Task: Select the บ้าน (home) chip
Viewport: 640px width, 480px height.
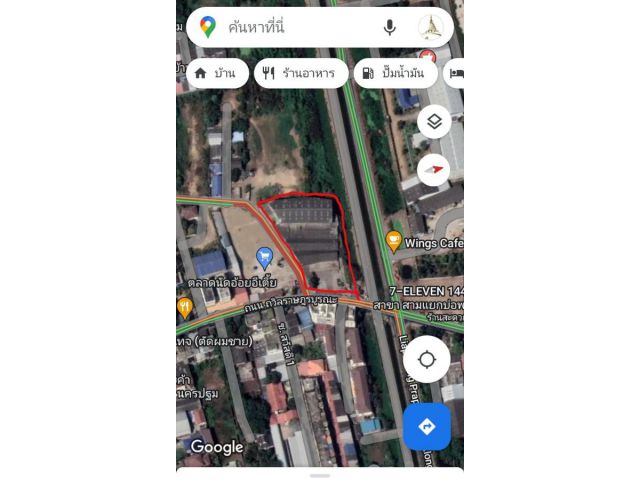Action: [x=217, y=73]
